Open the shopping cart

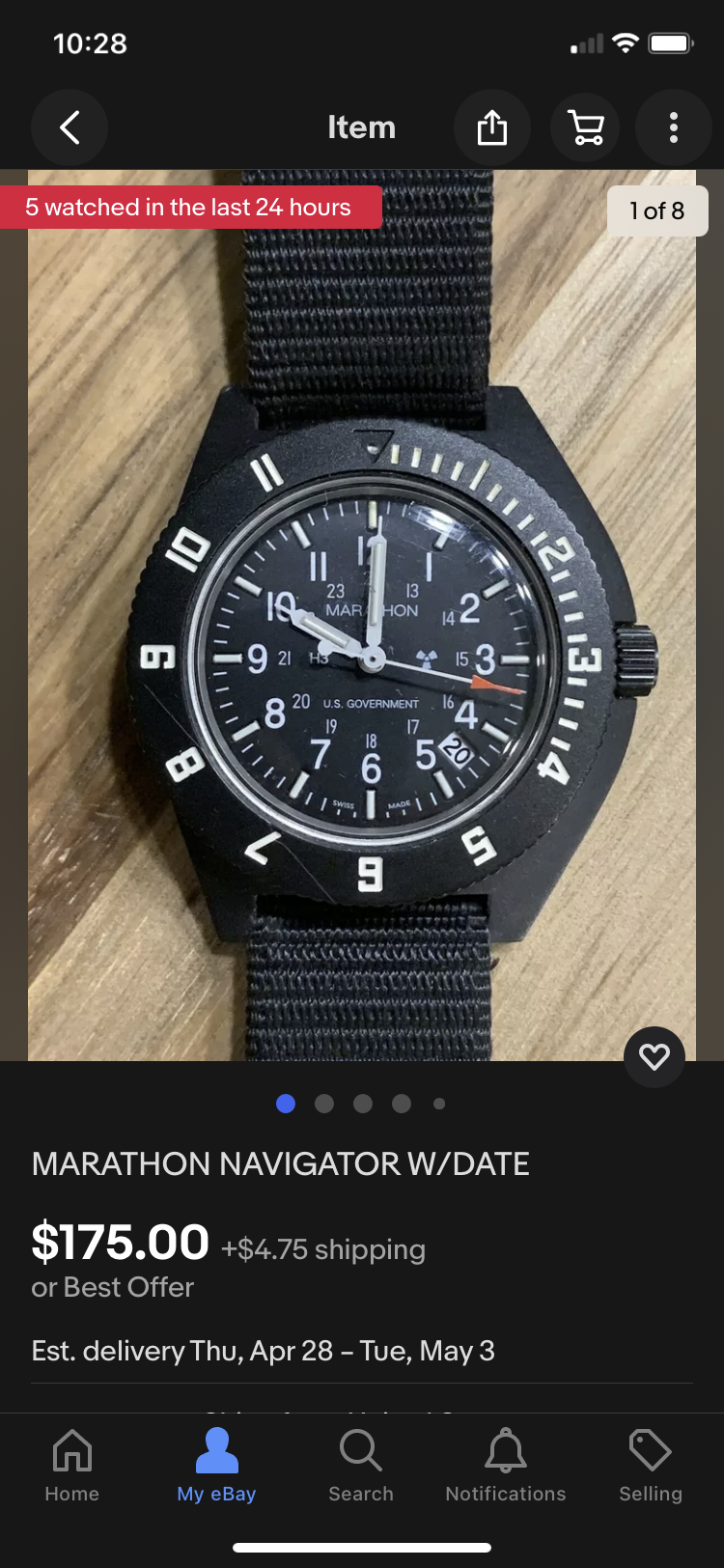(x=586, y=127)
